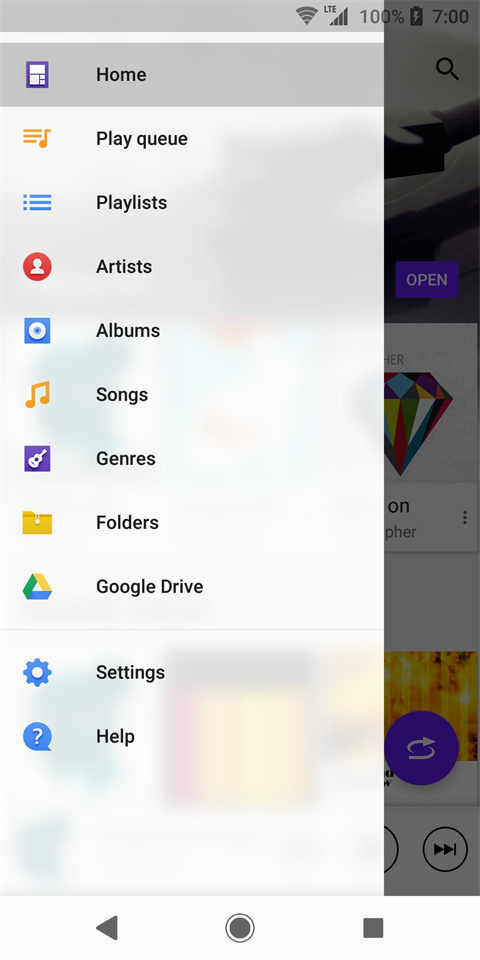Open the Play queue
The image size is (480, 960).
pyautogui.click(x=192, y=138)
